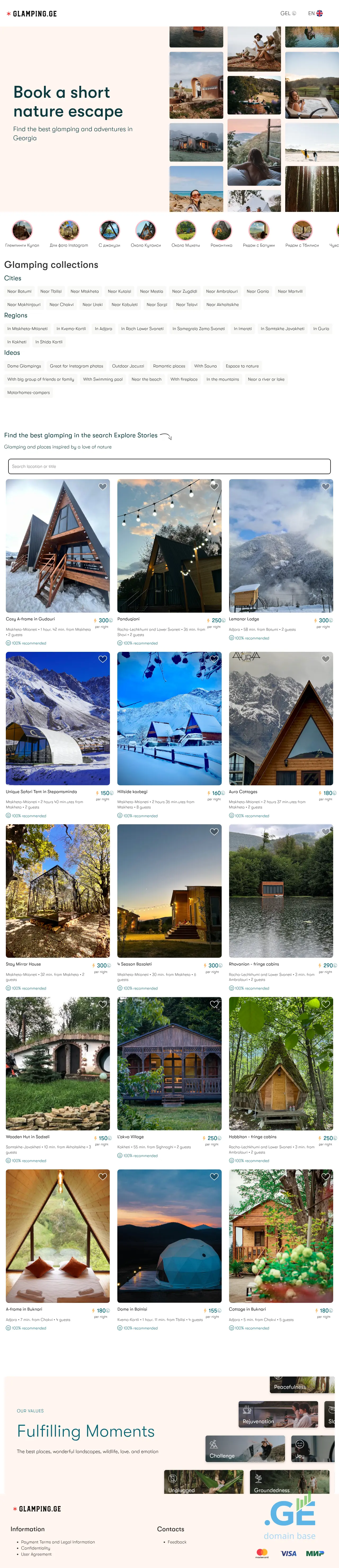339x1568 pixels.
Task: Open the Lemanor Lodge listing
Action: point(280,546)
